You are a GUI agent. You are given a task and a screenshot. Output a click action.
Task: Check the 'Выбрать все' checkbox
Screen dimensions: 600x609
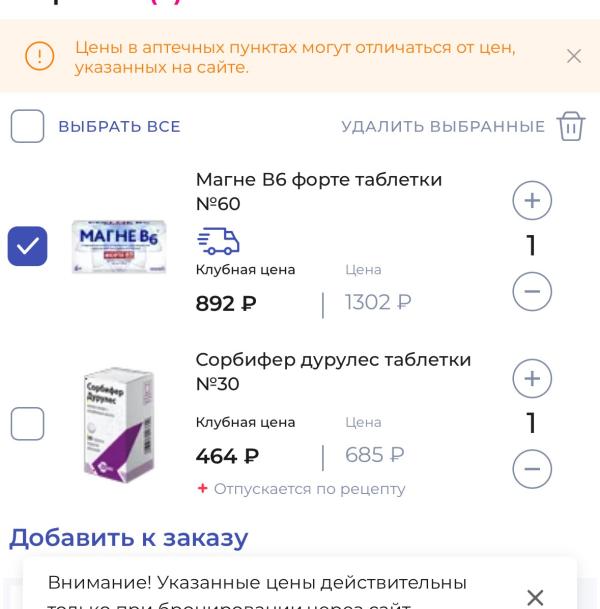click(x=28, y=127)
